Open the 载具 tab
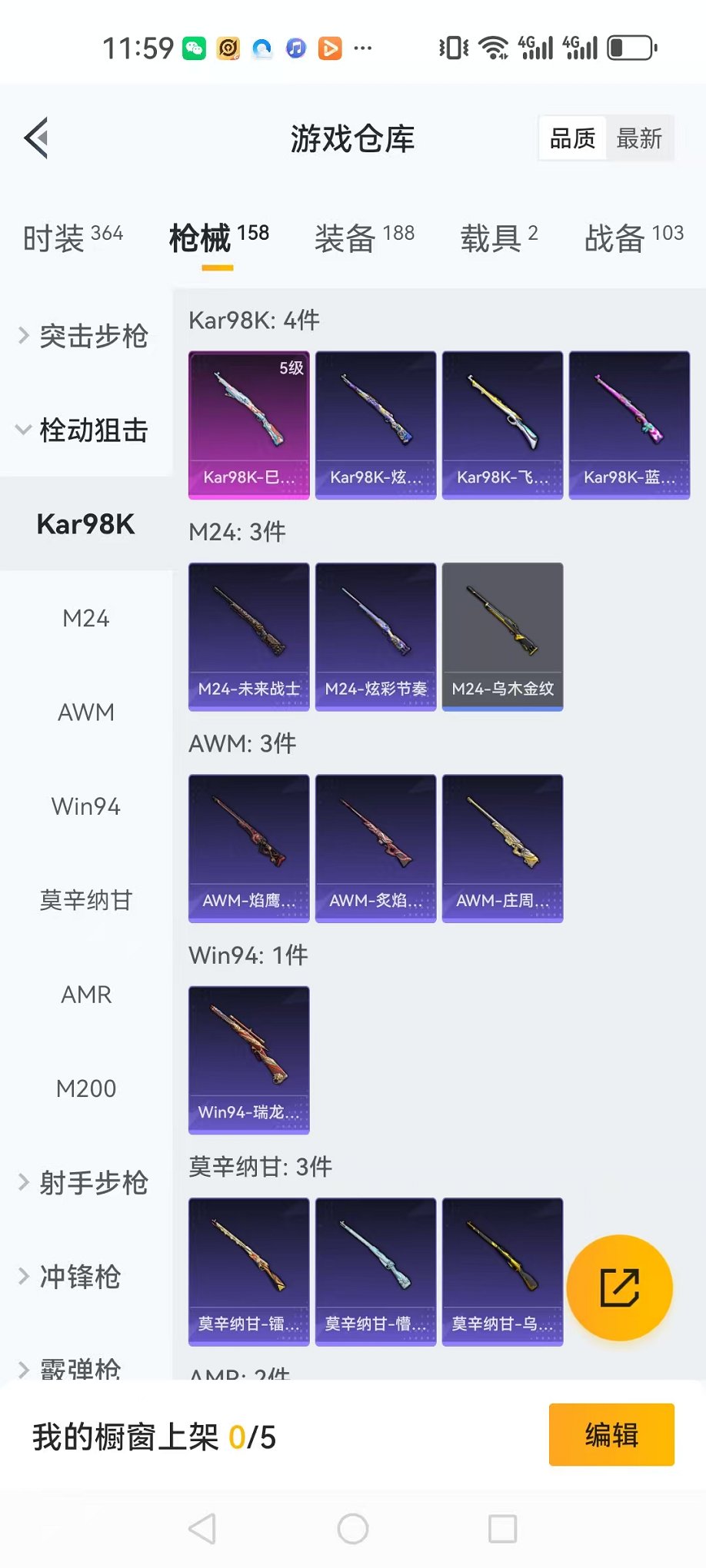 click(x=498, y=238)
